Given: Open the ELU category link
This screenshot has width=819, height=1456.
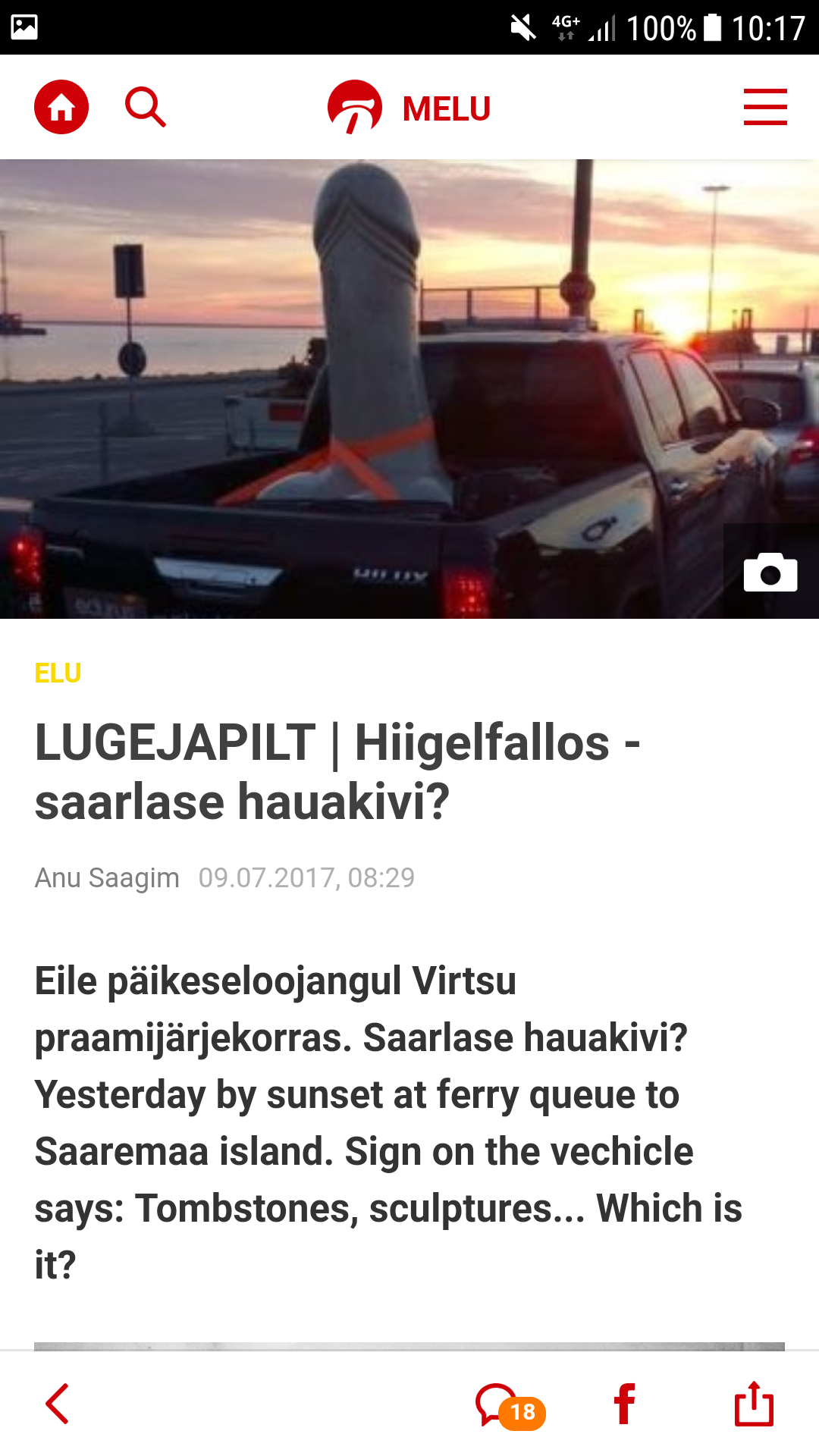Looking at the screenshot, I should [x=58, y=673].
